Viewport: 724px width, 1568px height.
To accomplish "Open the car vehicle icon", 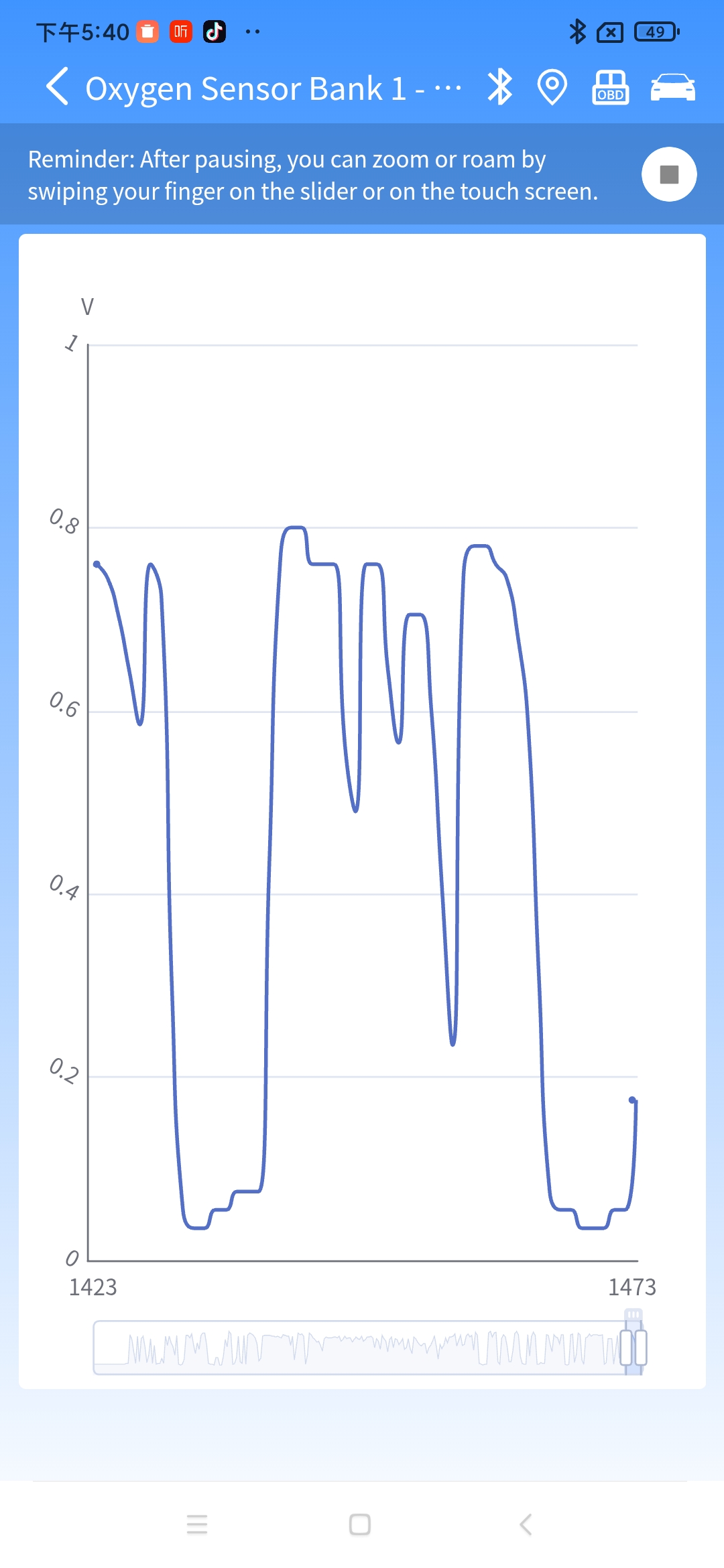I will [x=673, y=87].
